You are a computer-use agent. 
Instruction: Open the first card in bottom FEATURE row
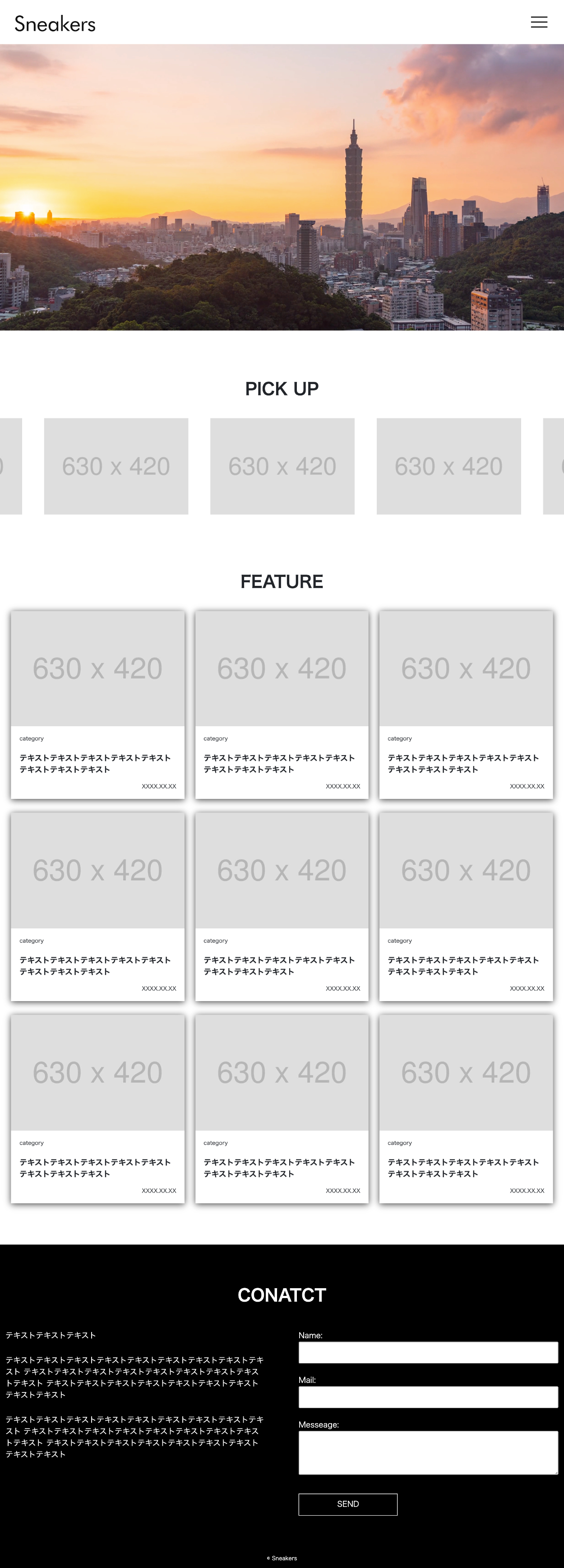point(97,1109)
